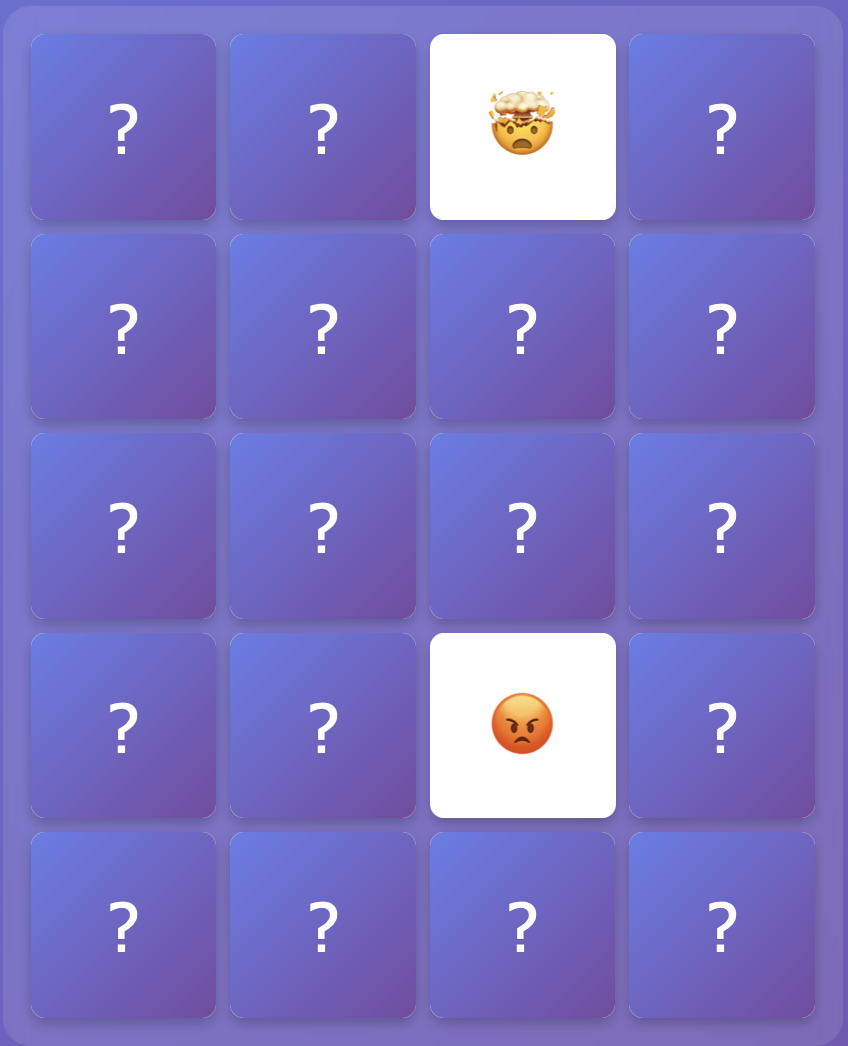Flip the bottom-left question mark card
The width and height of the screenshot is (848, 1046).
coord(122,924)
